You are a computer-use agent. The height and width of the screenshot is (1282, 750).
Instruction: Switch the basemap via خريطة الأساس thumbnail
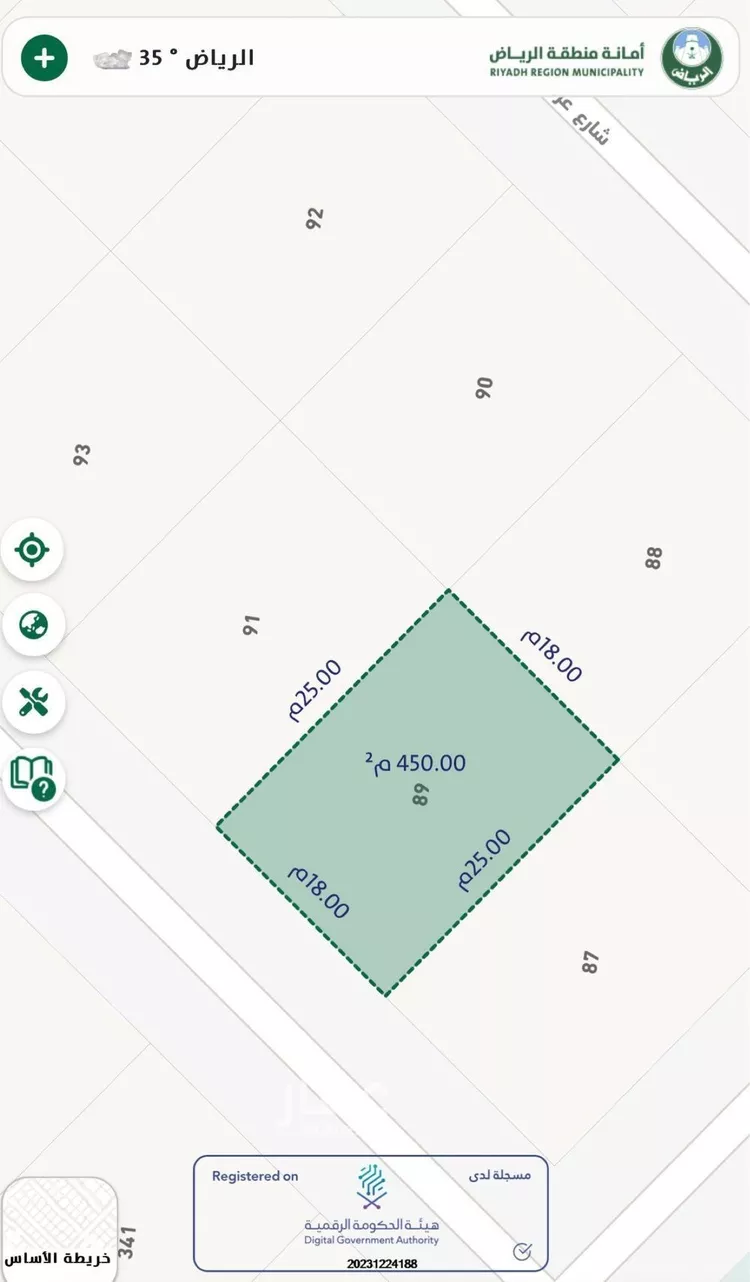tap(60, 1230)
